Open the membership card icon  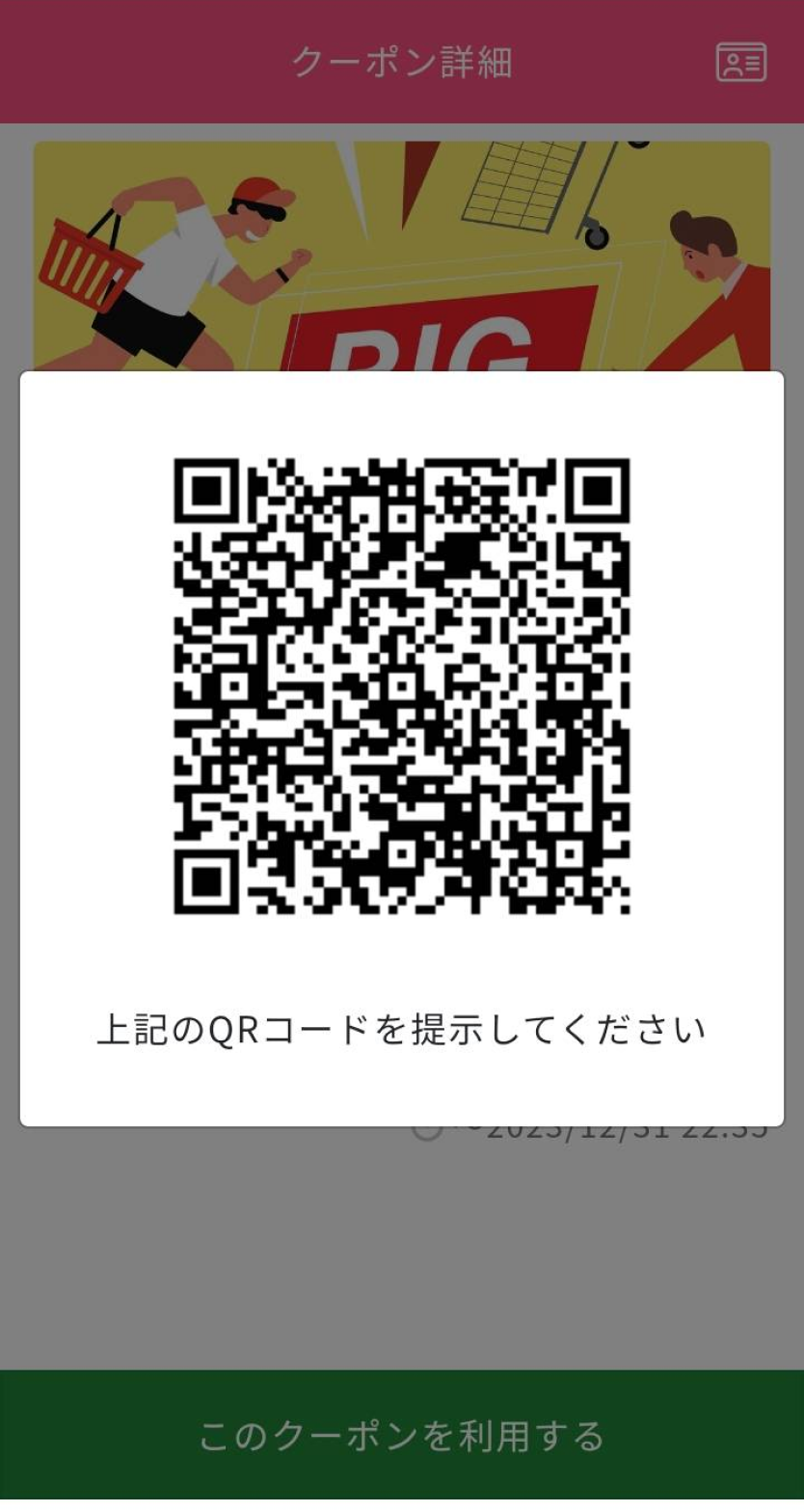tap(740, 63)
